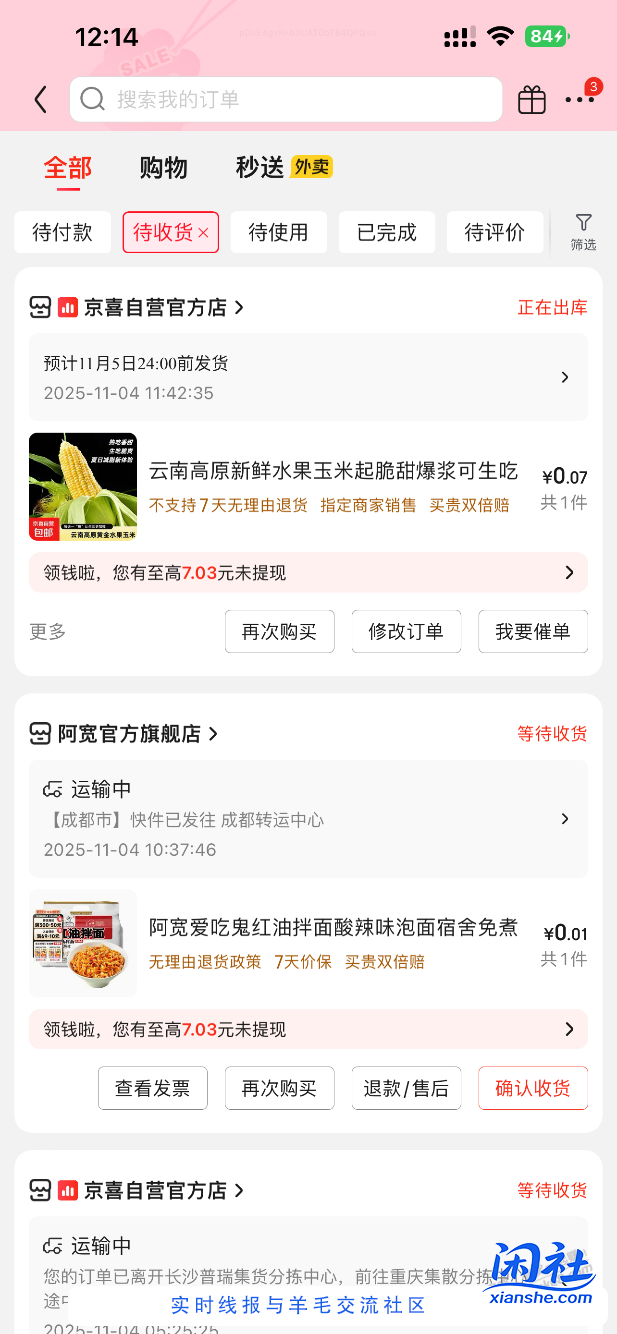Open the gift box icon
617x1334 pixels.
pos(532,99)
